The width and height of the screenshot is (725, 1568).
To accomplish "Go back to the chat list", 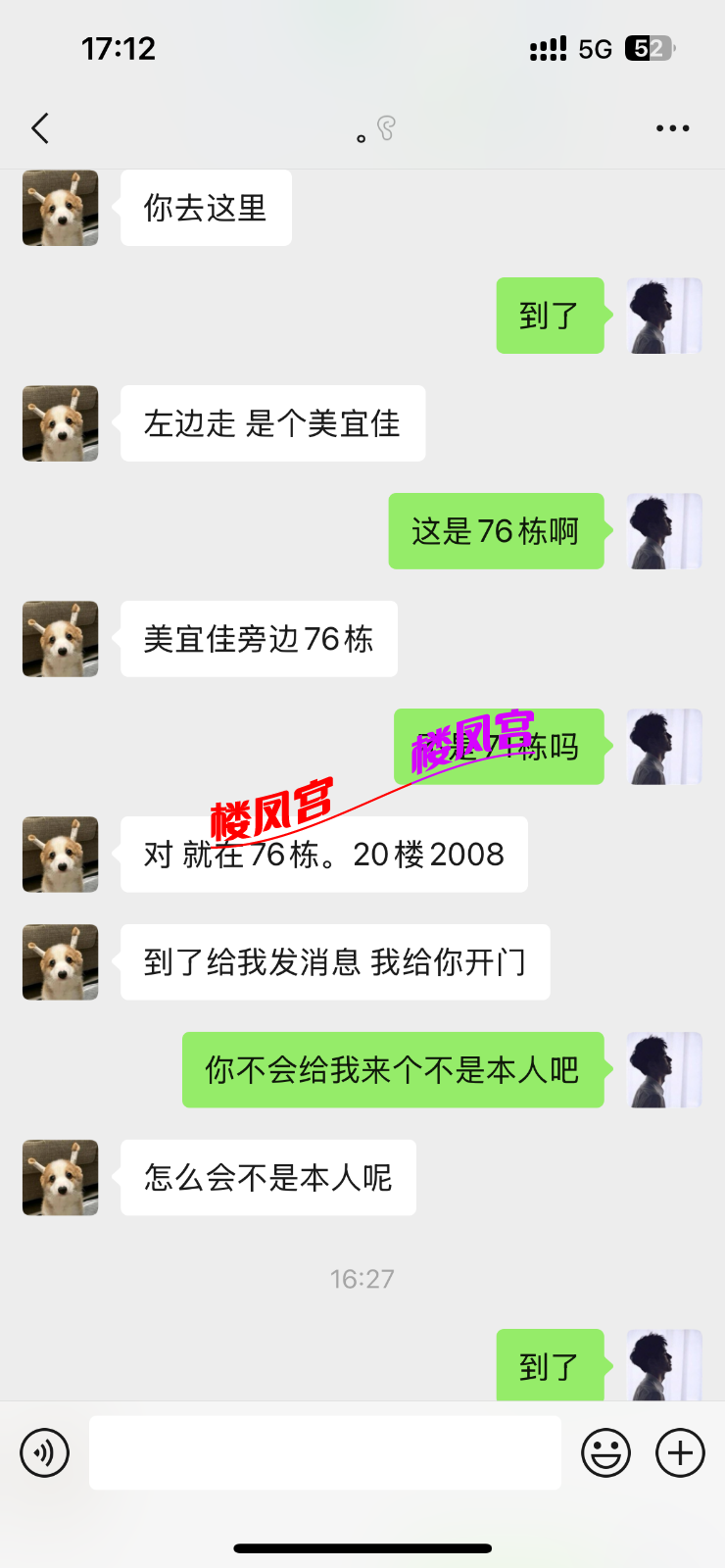I will pyautogui.click(x=40, y=128).
